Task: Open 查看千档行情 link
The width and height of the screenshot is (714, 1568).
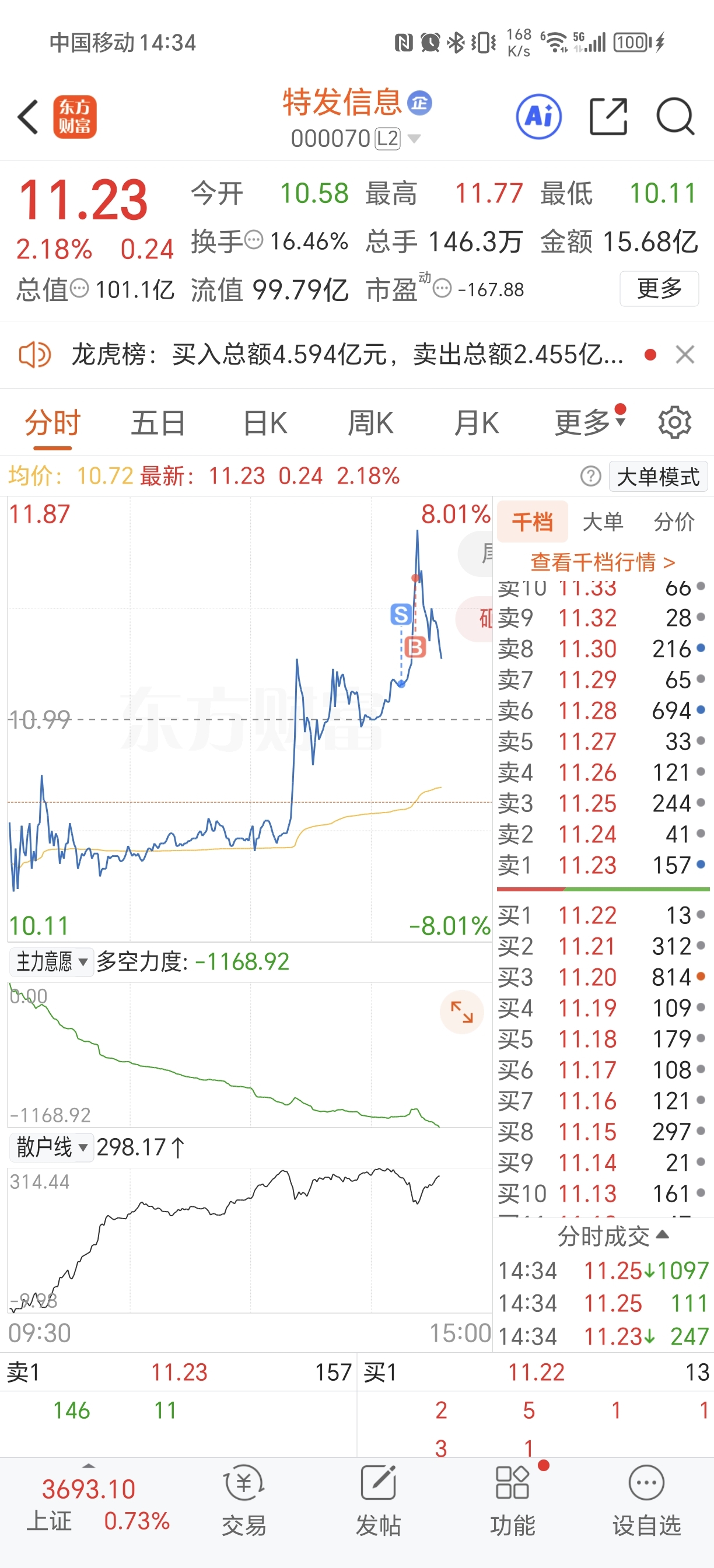Action: 603,562
